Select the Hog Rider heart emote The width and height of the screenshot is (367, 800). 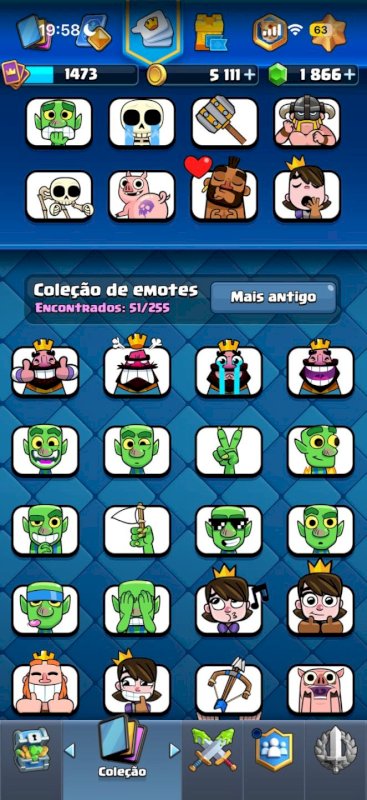(224, 190)
